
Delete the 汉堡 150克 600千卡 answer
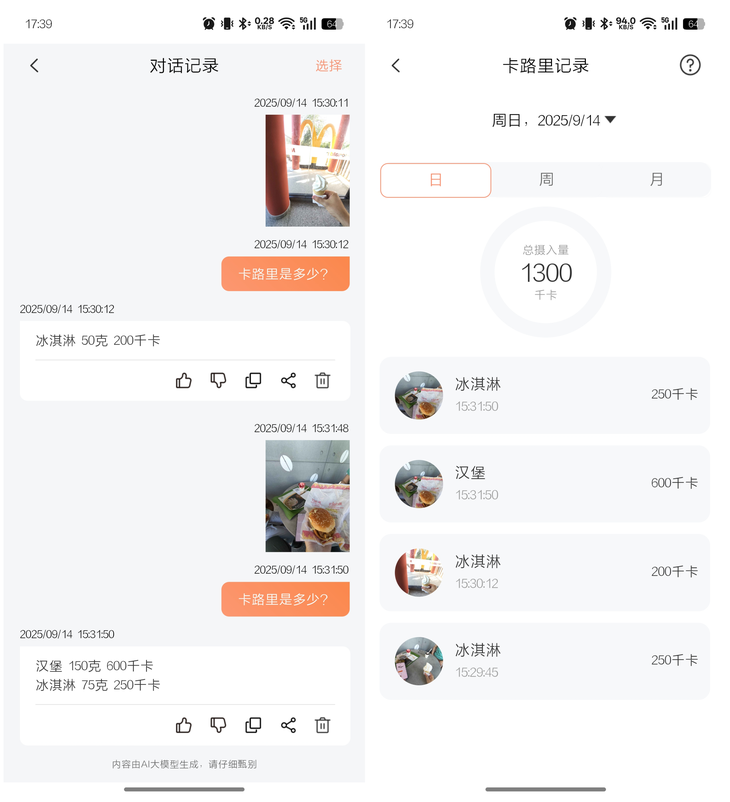pos(322,725)
